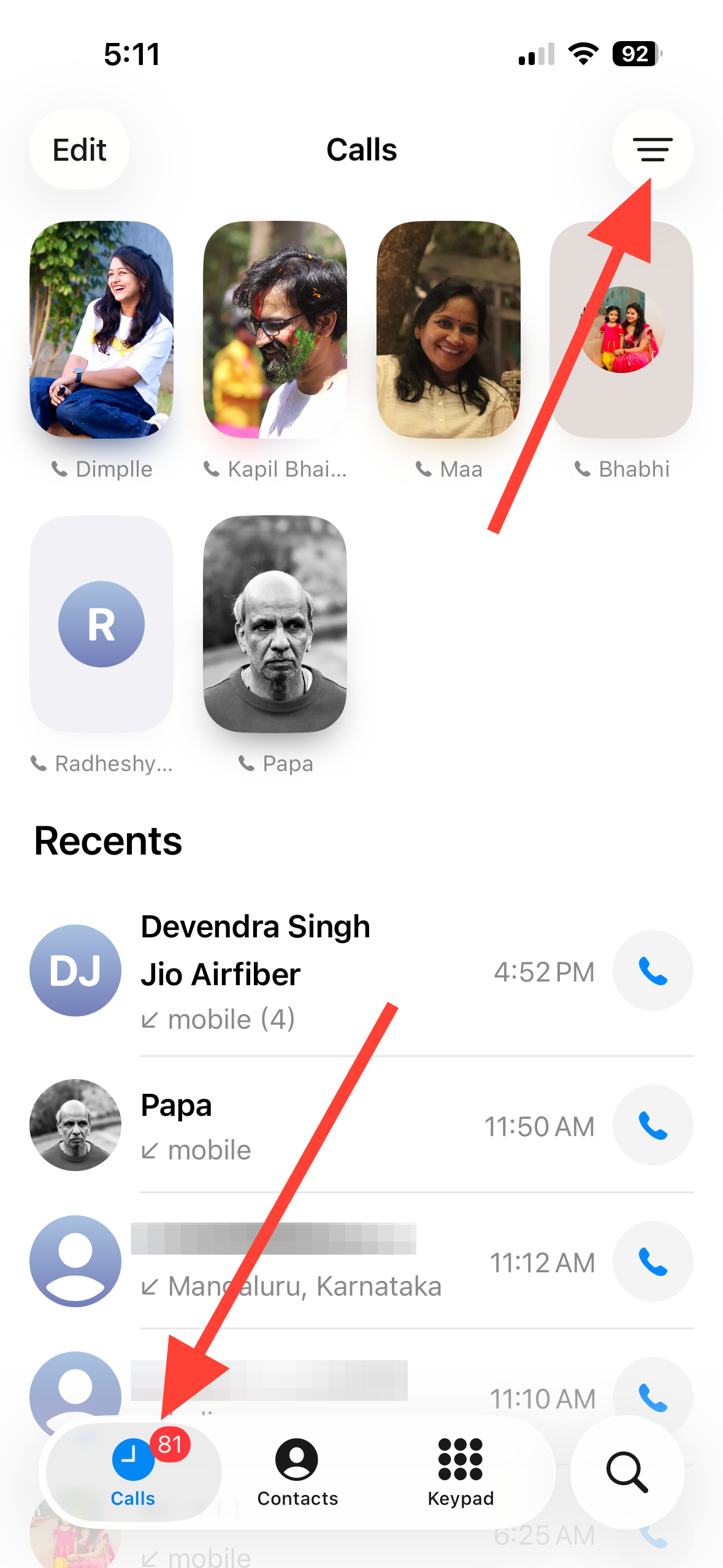Dial back the 4:52 PM call
The width and height of the screenshot is (723, 1568).
pyautogui.click(x=652, y=971)
